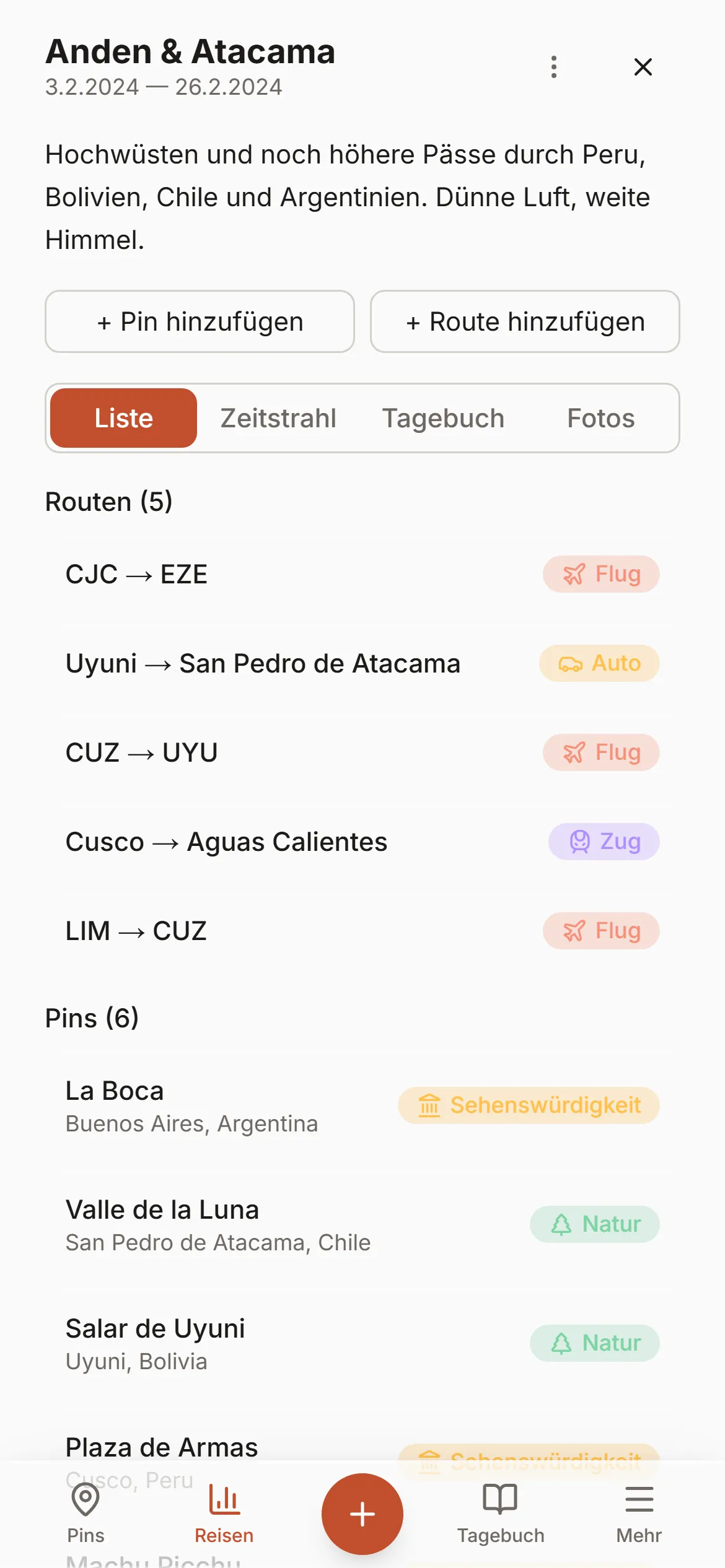
Task: Select the Tagebuch segment of the trip
Action: click(443, 418)
